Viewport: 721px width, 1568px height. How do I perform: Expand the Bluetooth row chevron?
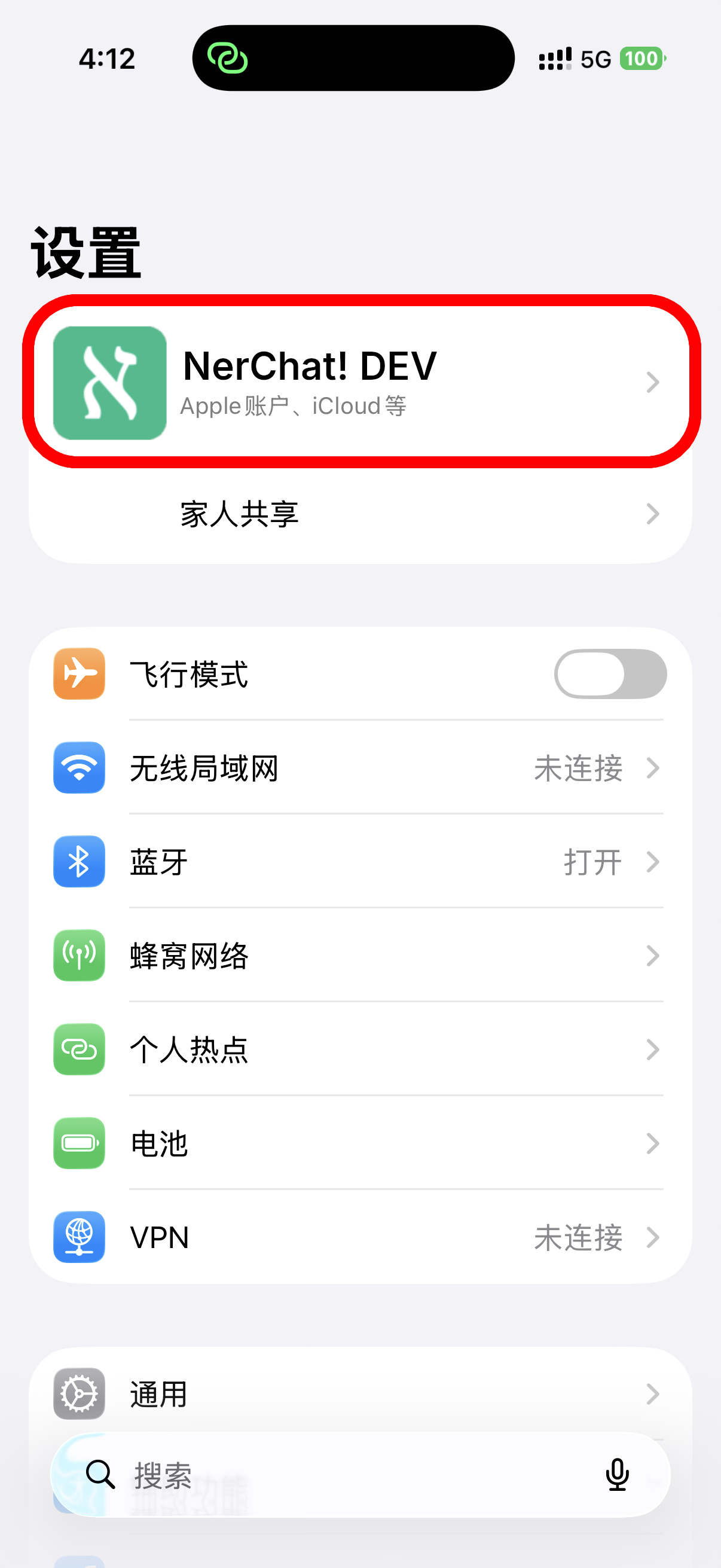coord(653,862)
